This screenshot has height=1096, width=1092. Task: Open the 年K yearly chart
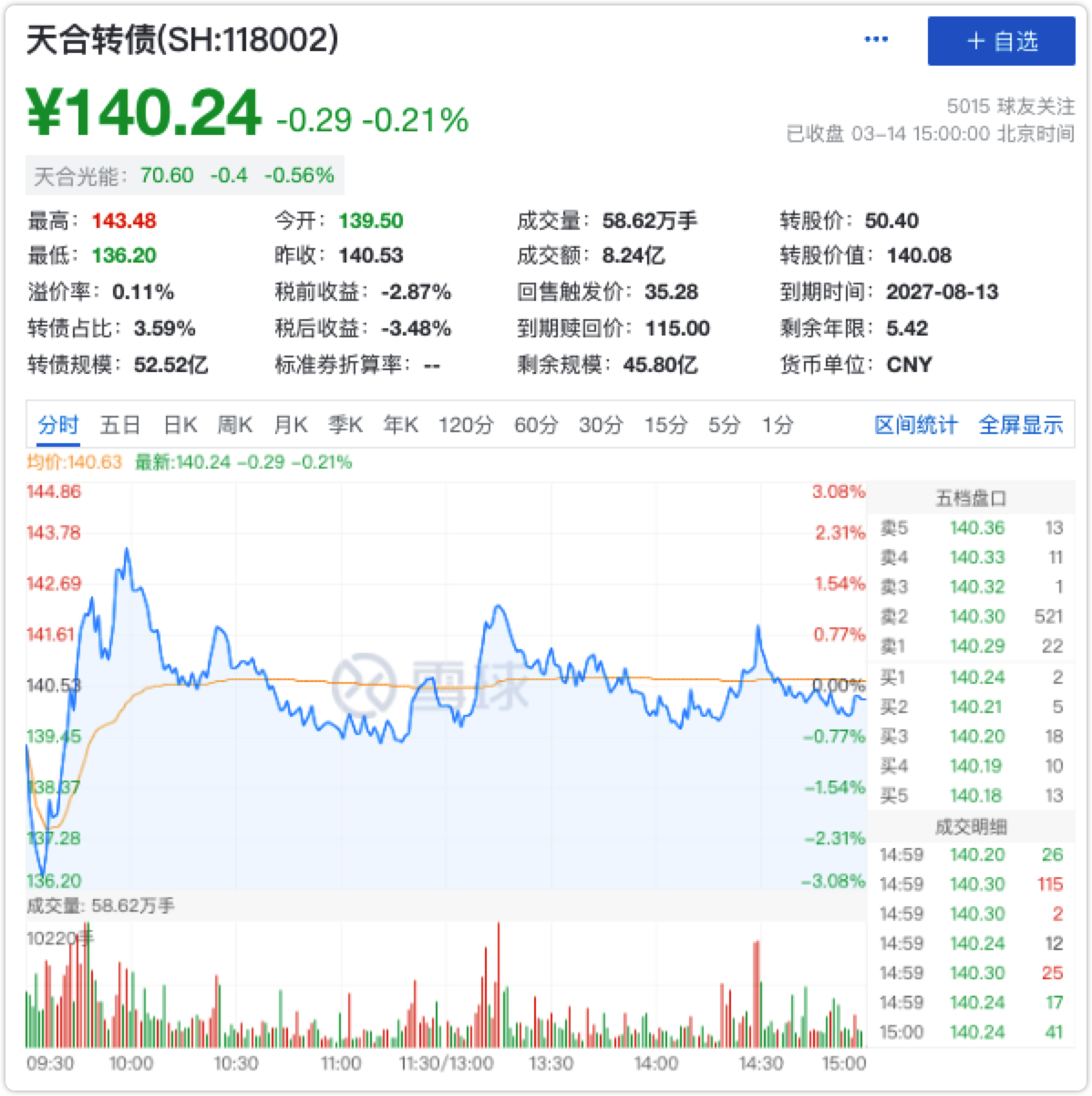point(401,424)
